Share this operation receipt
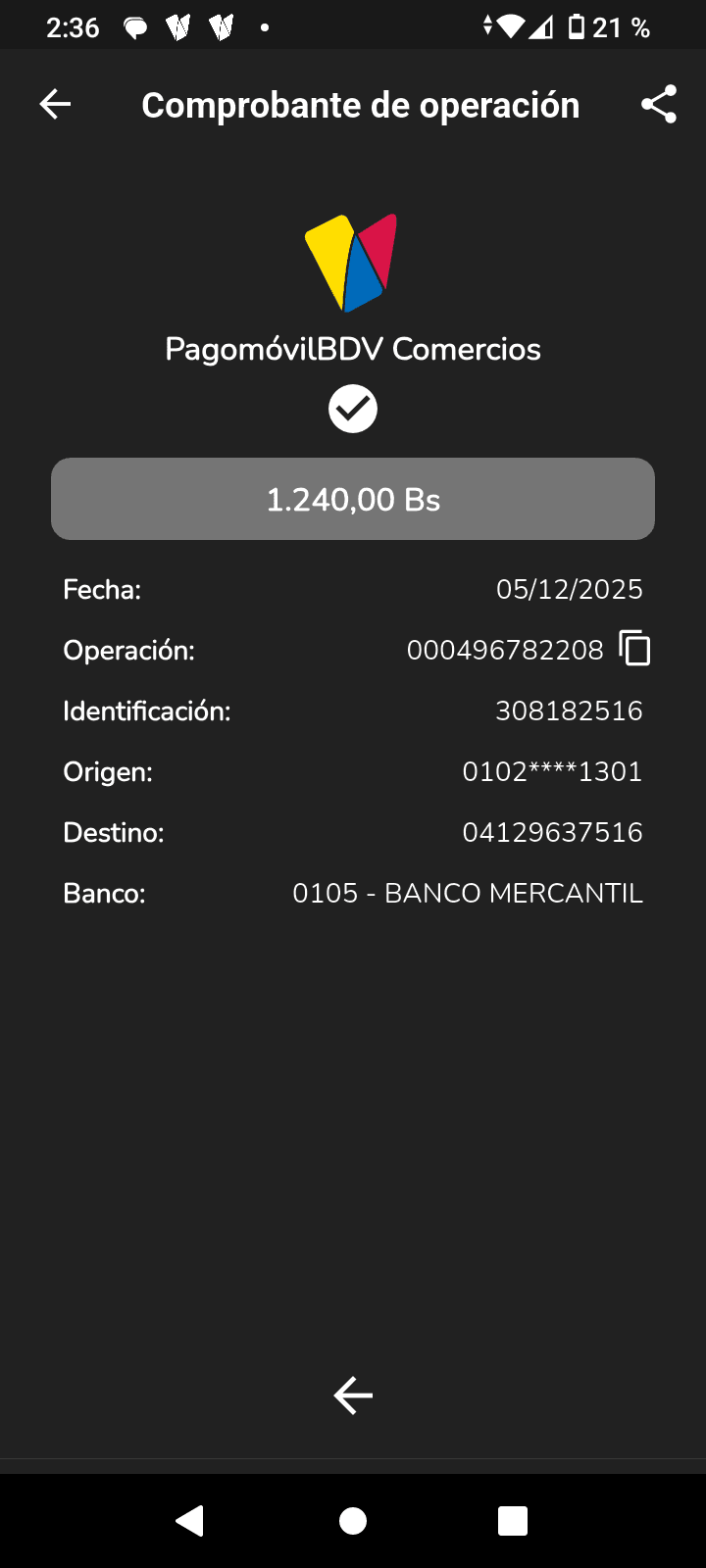Viewport: 706px width, 1568px height. pos(659,104)
